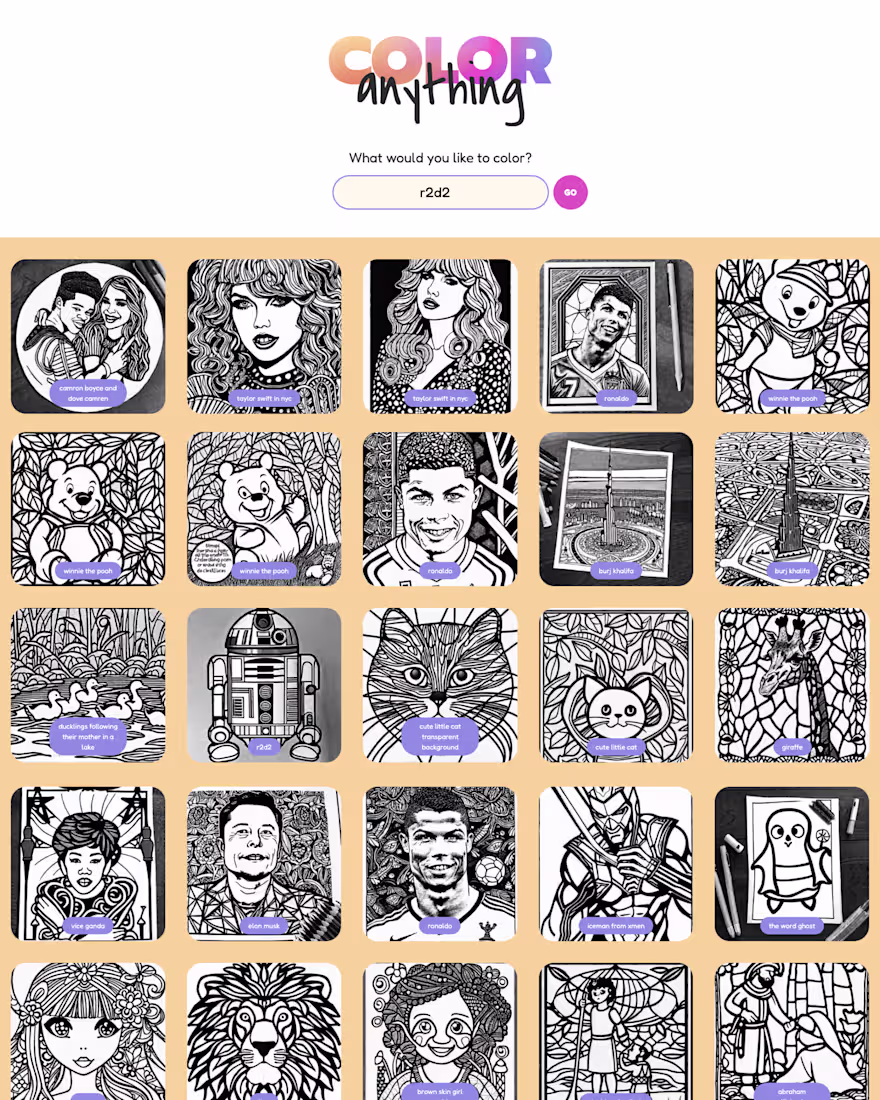The width and height of the screenshot is (880, 1100).
Task: Select the cute little cat transparent background tile
Action: point(440,685)
